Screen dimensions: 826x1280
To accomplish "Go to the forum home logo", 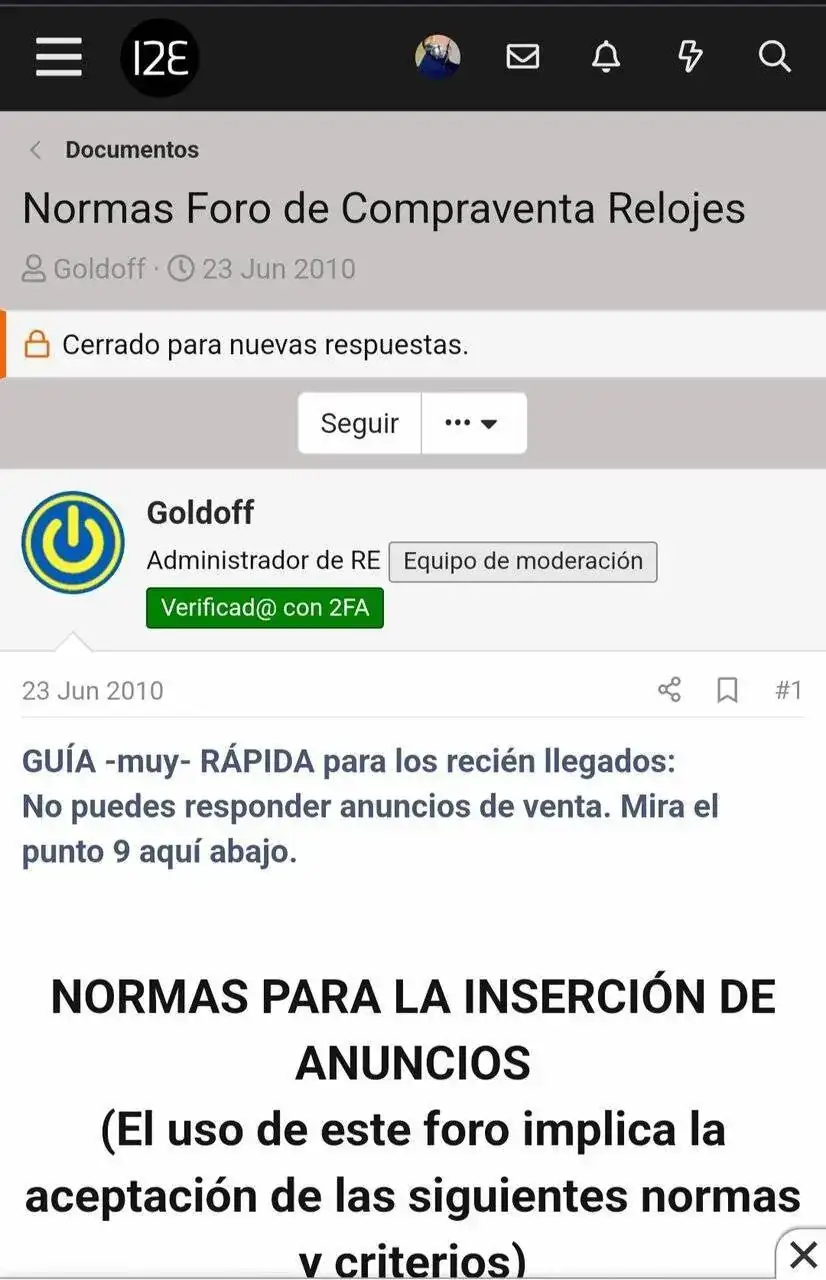I will 160,57.
